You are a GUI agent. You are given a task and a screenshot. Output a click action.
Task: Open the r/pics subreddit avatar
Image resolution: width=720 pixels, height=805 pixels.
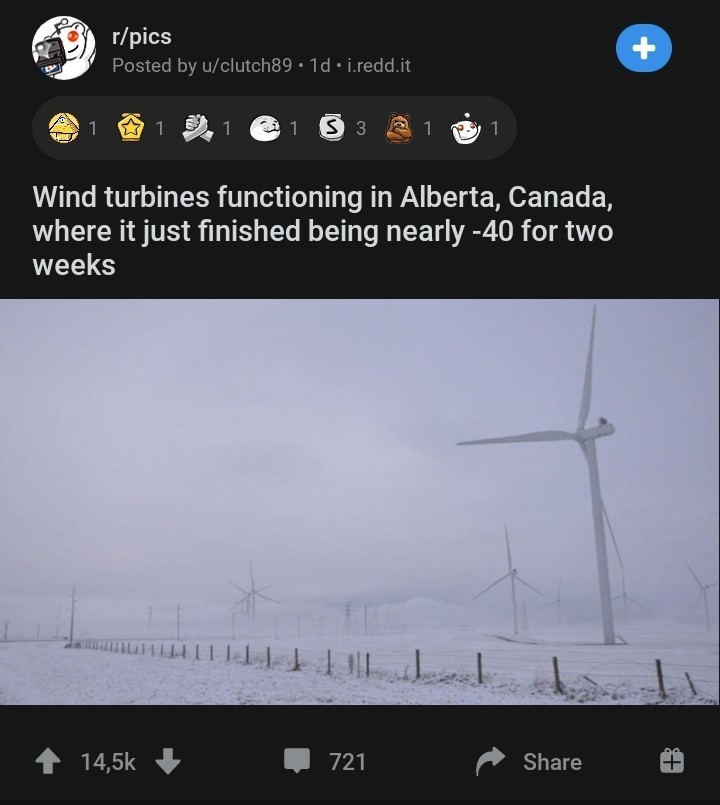point(63,48)
